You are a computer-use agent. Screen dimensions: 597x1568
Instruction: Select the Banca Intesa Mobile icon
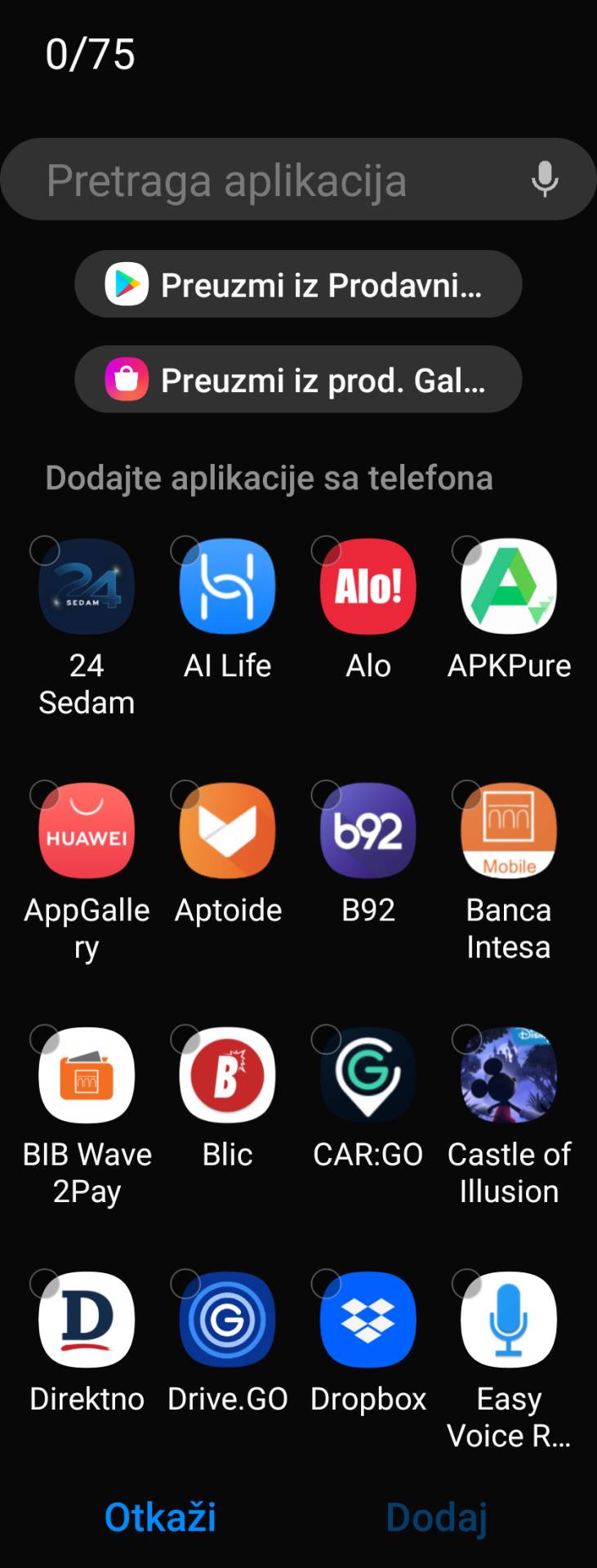(x=508, y=831)
